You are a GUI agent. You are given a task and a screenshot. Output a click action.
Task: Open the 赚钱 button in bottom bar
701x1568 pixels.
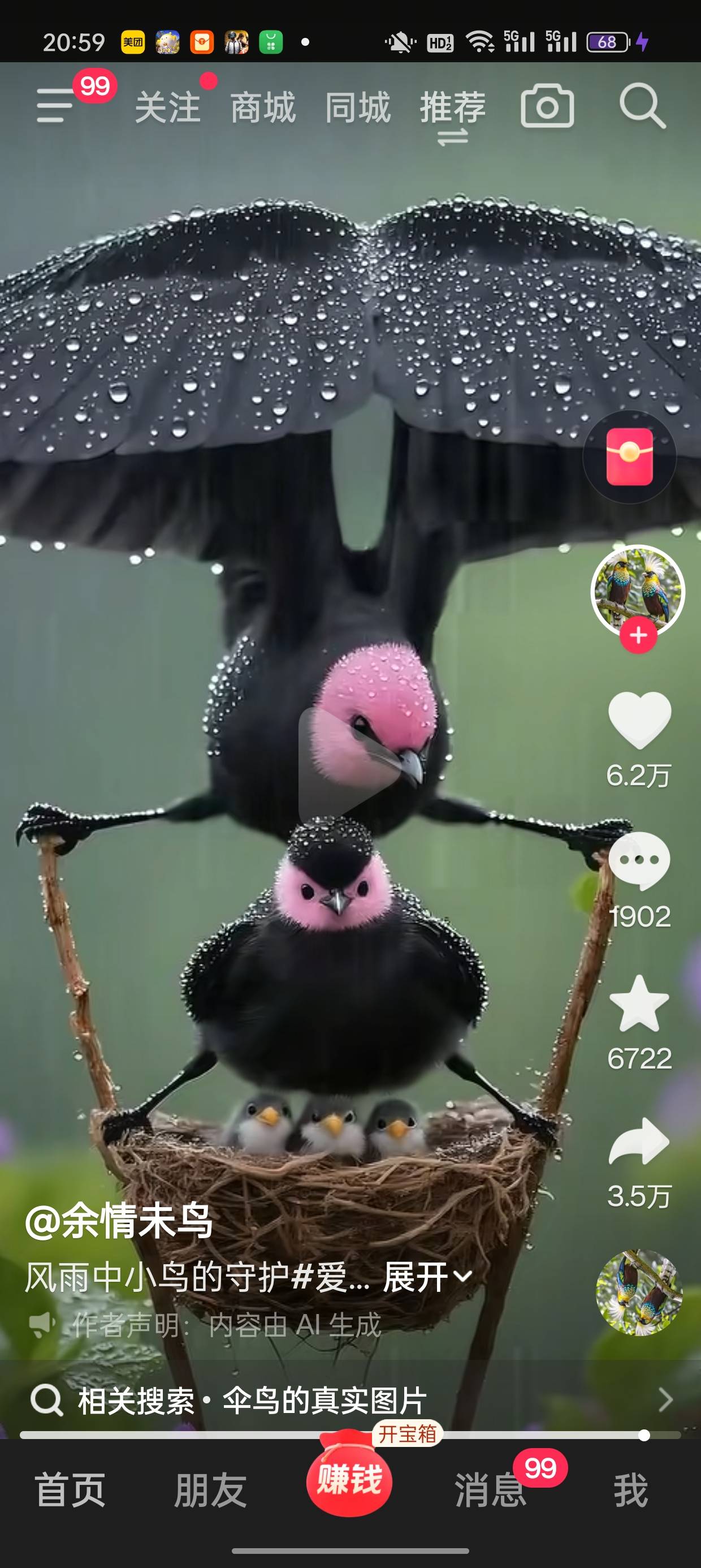click(x=349, y=1479)
